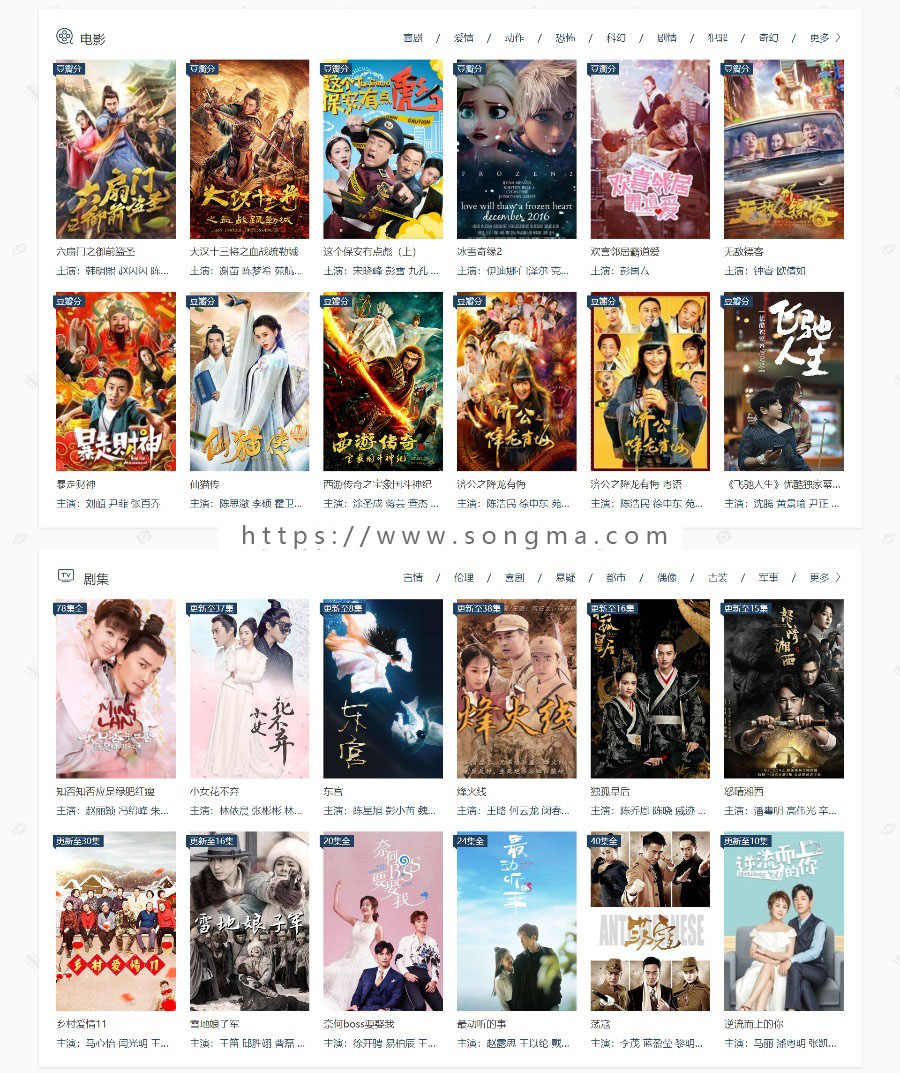Open the 古装 series category

717,577
